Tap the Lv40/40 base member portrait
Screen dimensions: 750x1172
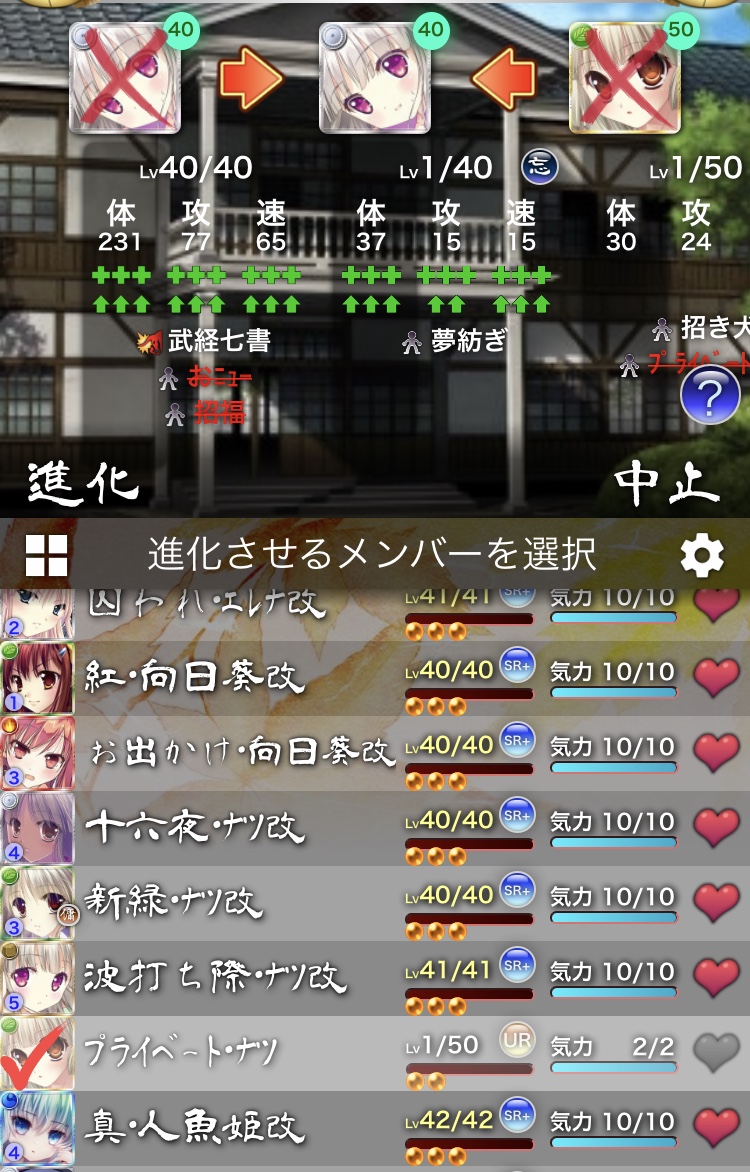[125, 78]
